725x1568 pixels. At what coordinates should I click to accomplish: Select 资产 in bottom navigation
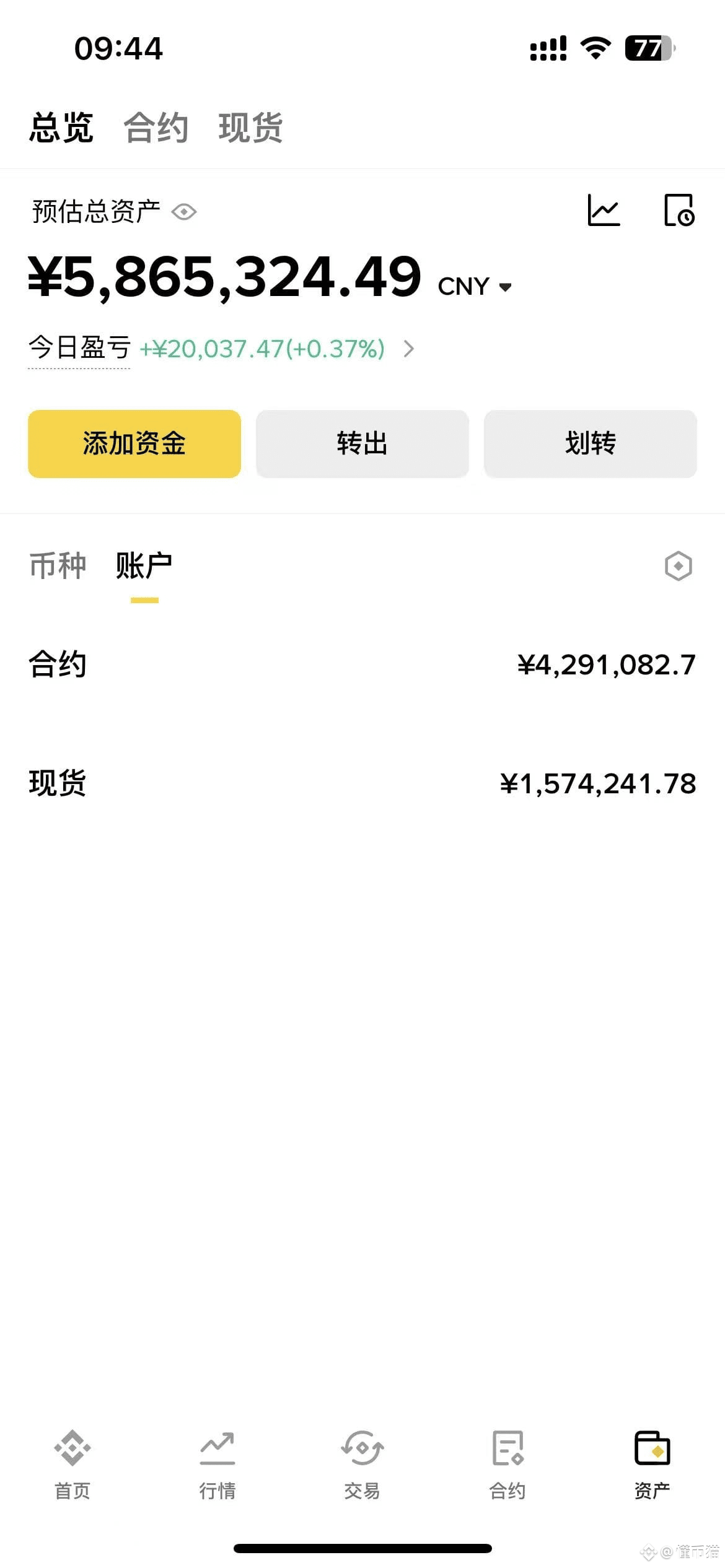652,1465
